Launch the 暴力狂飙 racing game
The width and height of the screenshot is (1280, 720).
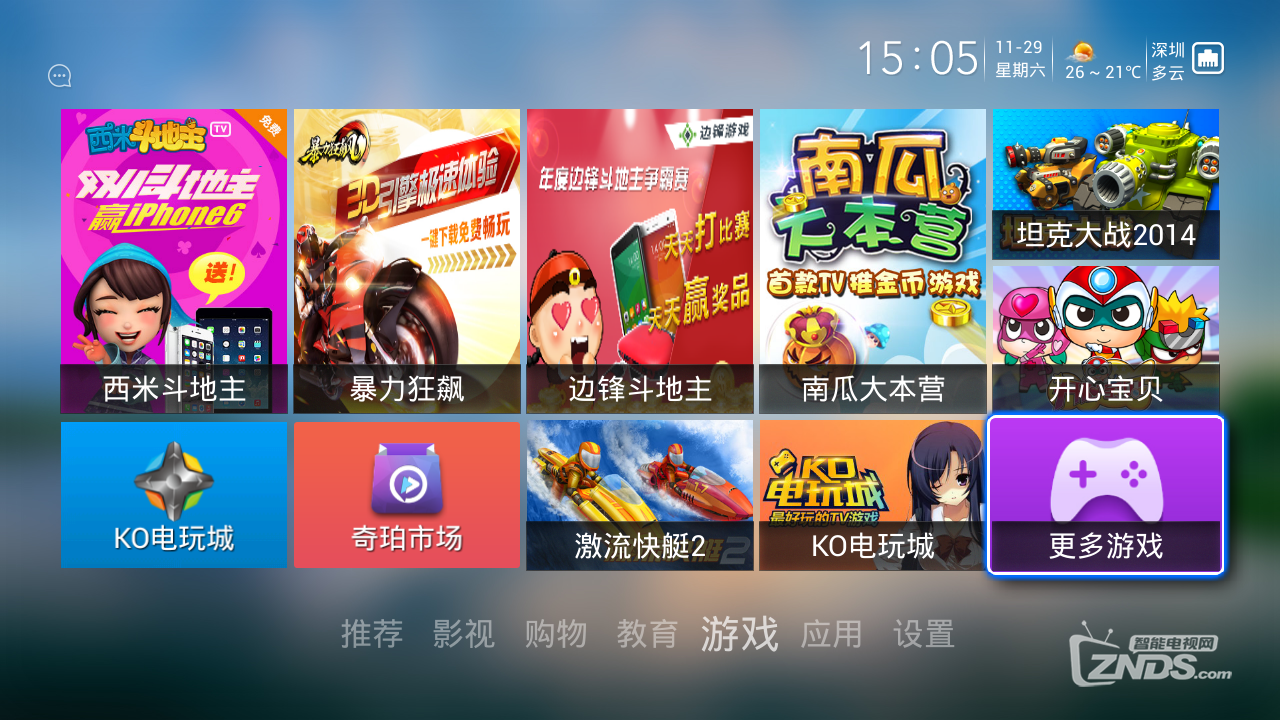tap(407, 261)
